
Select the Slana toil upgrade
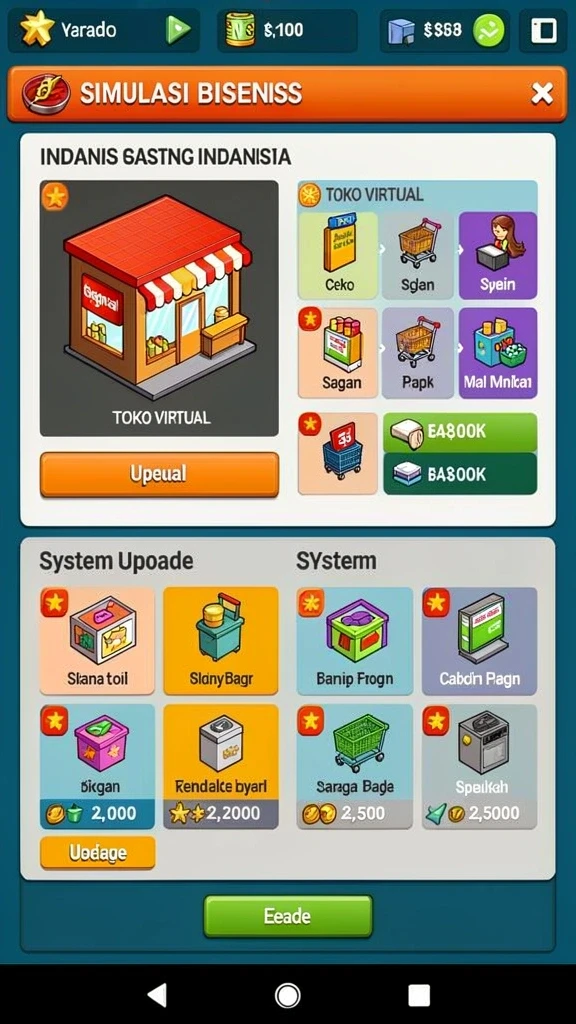(97, 641)
